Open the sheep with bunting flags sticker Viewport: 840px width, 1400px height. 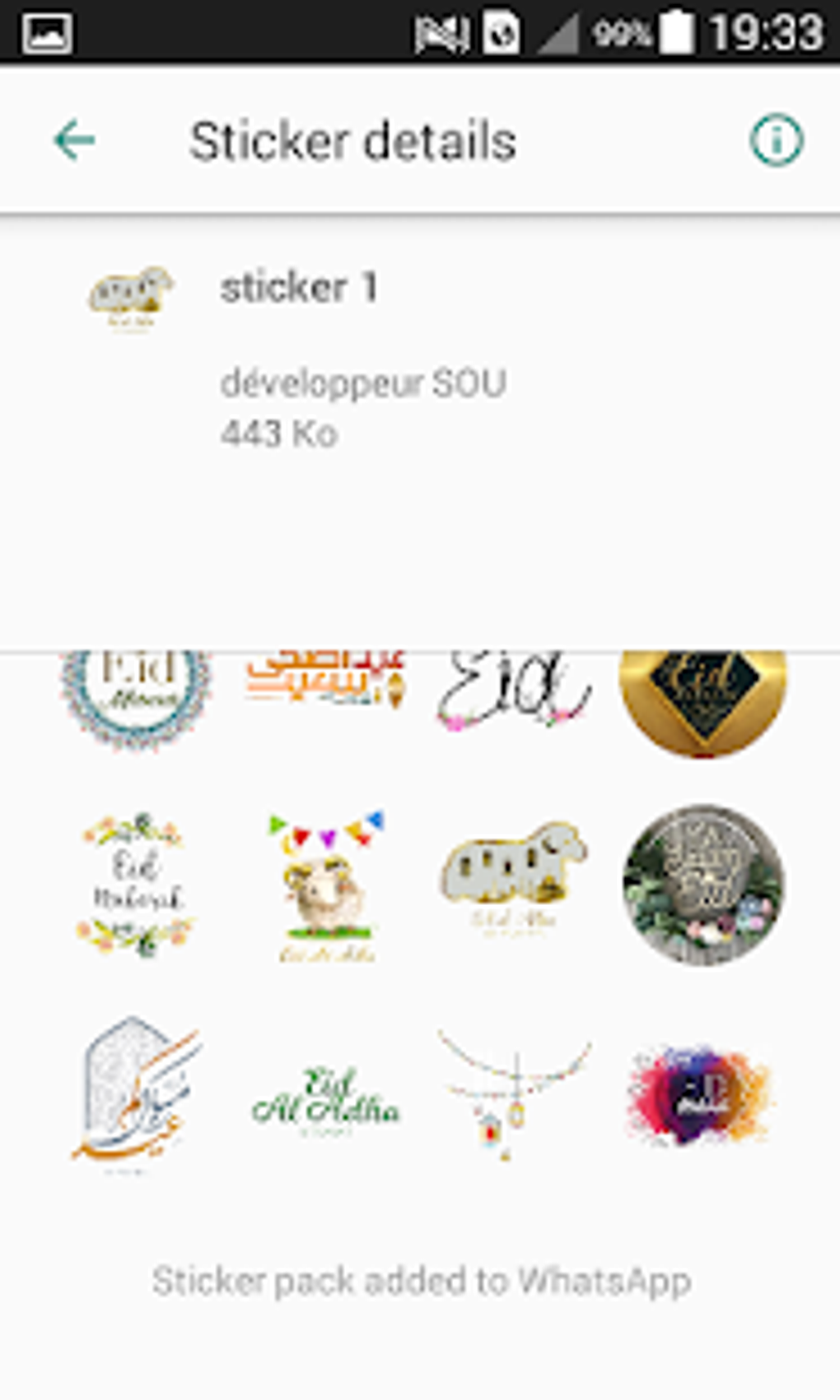point(326,886)
